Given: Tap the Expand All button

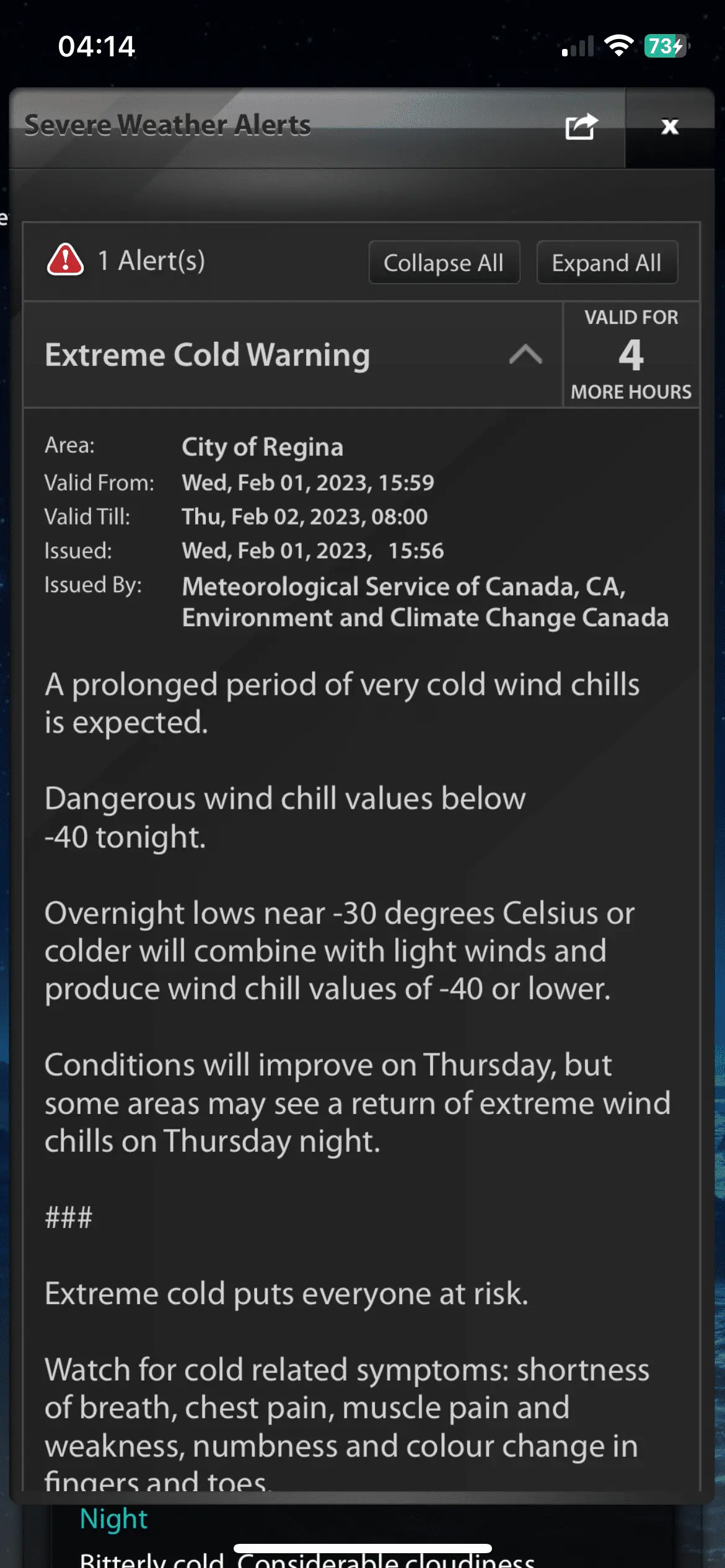Looking at the screenshot, I should (607, 263).
